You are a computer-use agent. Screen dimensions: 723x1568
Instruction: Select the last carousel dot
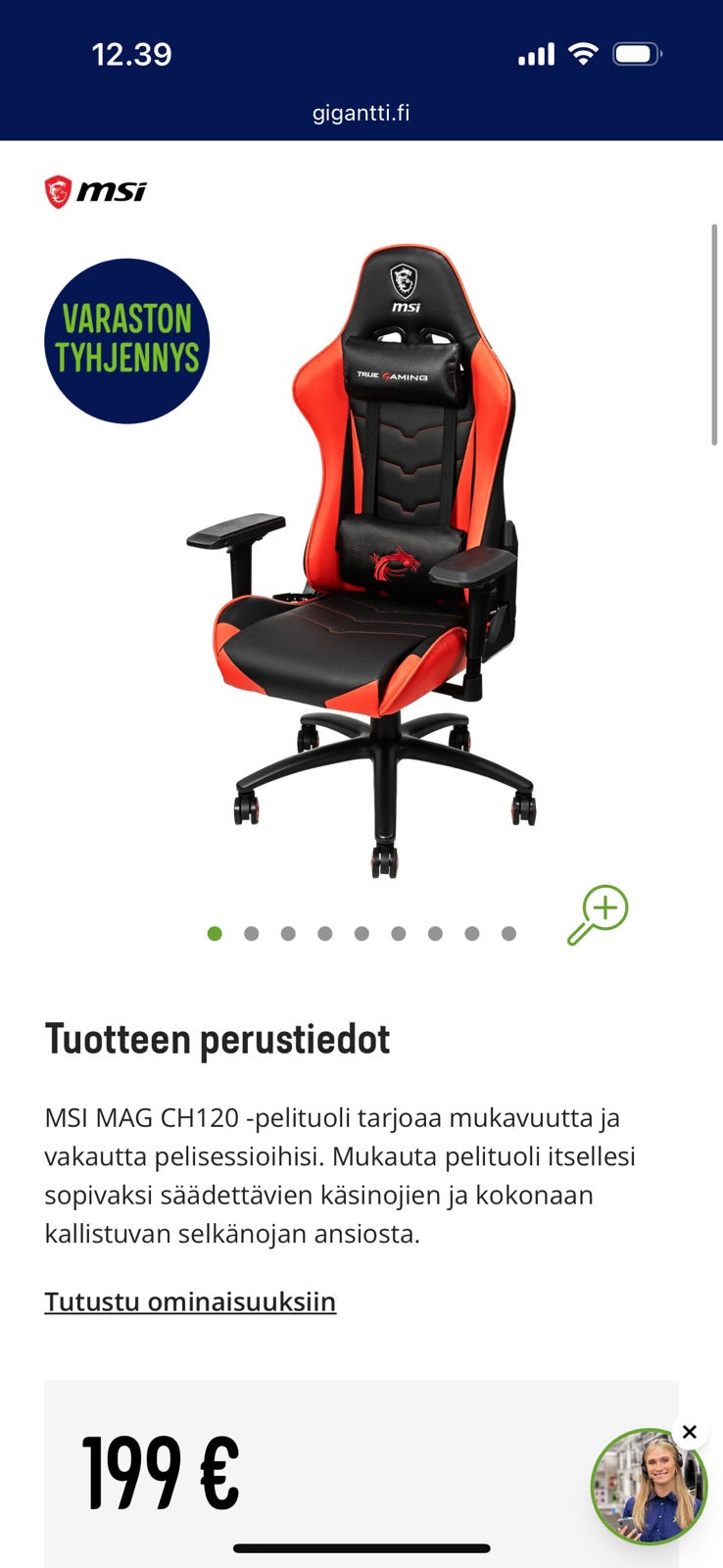click(508, 934)
